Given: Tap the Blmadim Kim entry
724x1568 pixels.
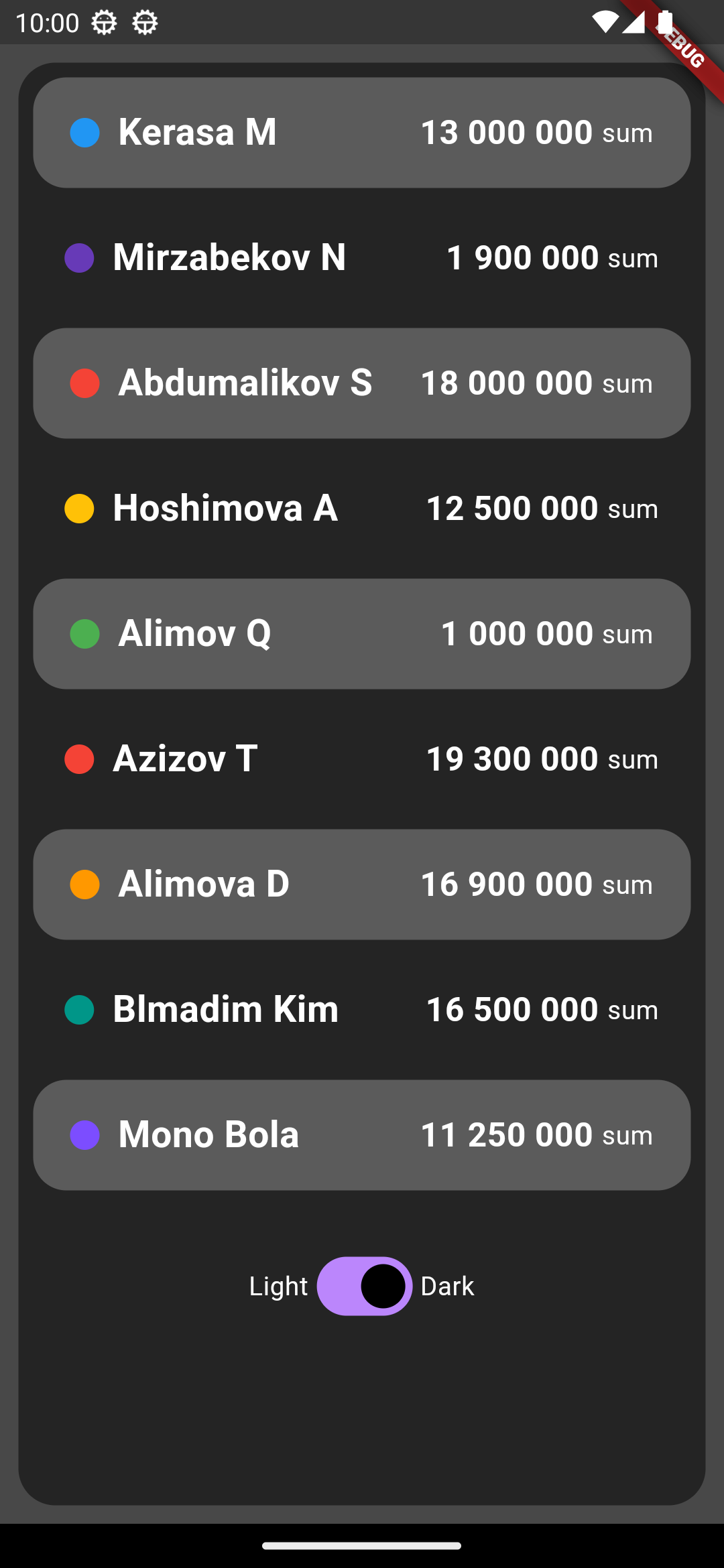Looking at the screenshot, I should pos(362,1010).
